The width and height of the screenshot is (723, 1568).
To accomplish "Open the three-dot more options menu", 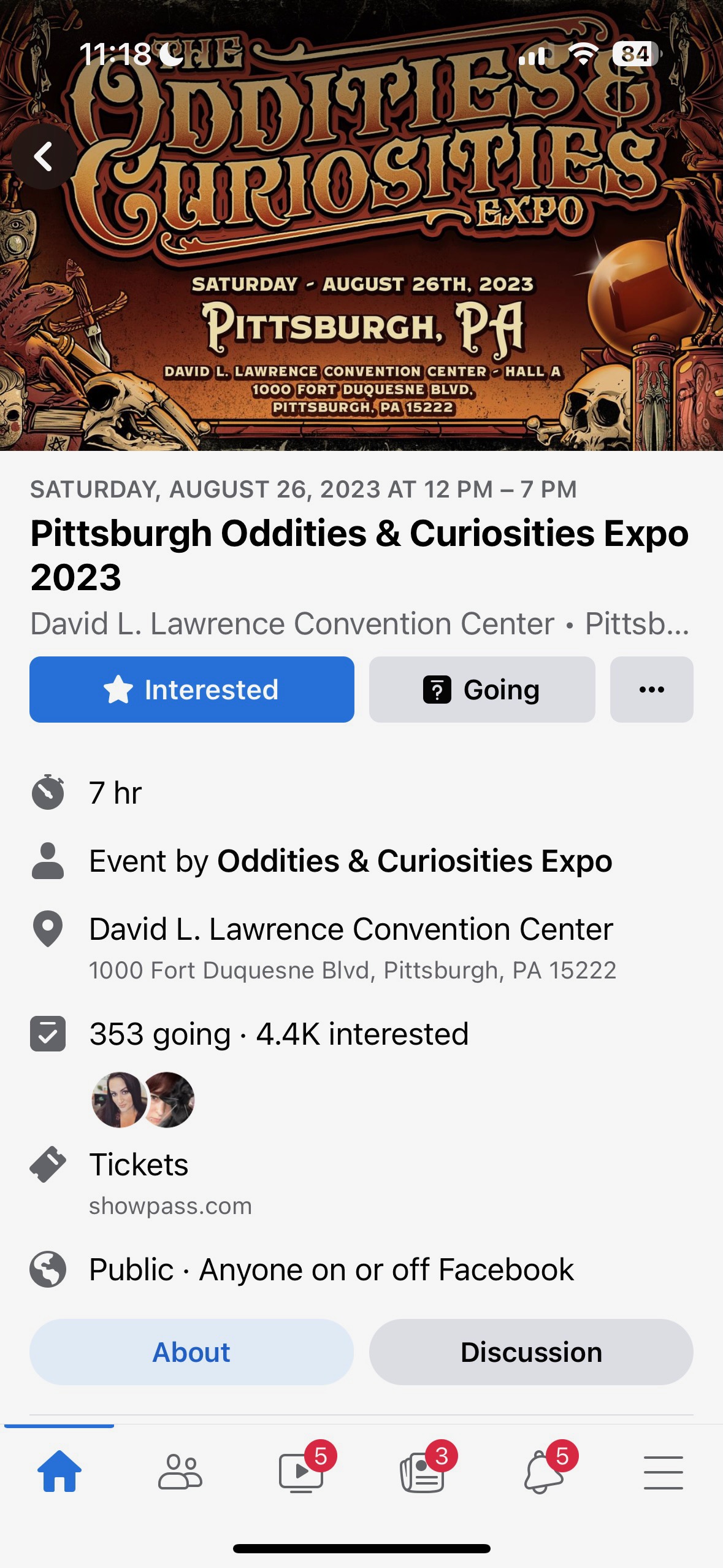I will click(x=651, y=690).
